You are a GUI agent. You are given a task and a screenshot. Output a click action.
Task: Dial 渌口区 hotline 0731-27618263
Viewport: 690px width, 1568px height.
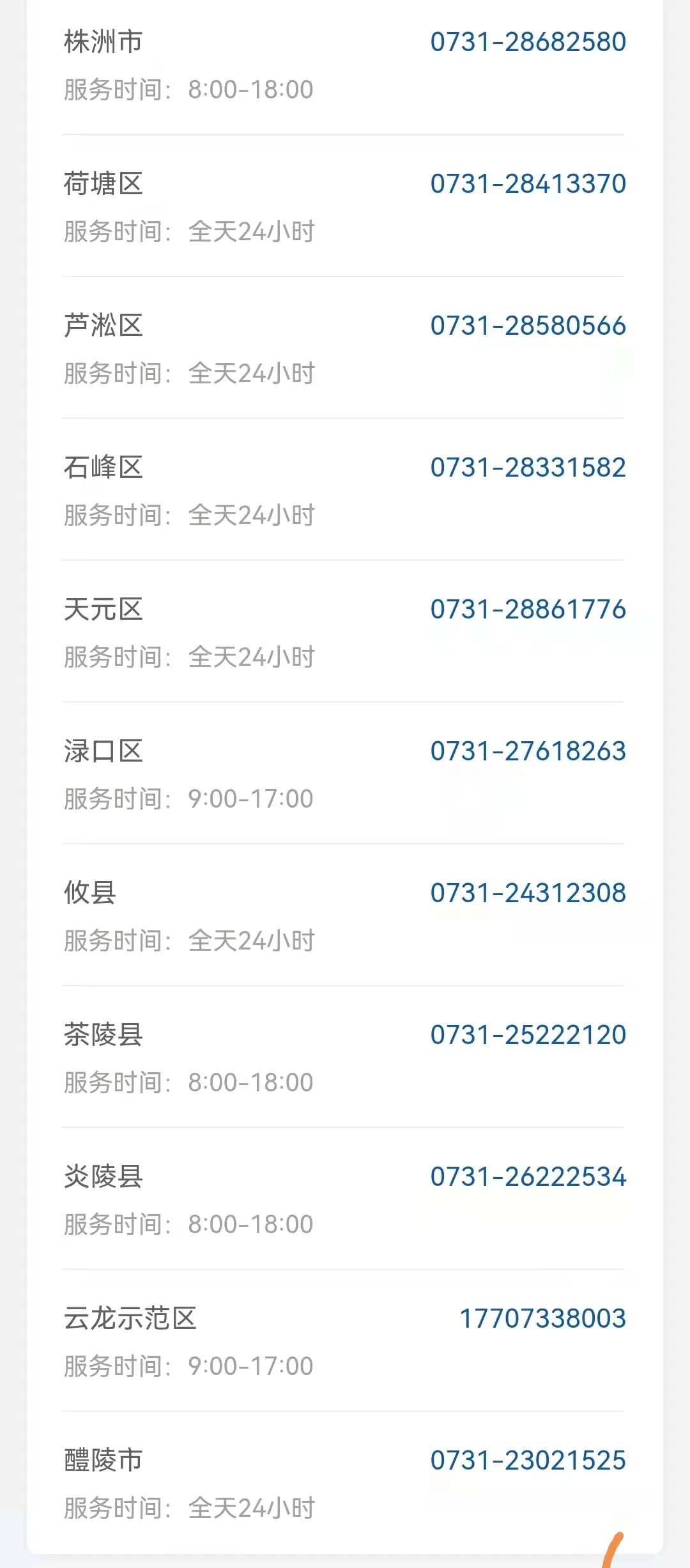[x=528, y=751]
